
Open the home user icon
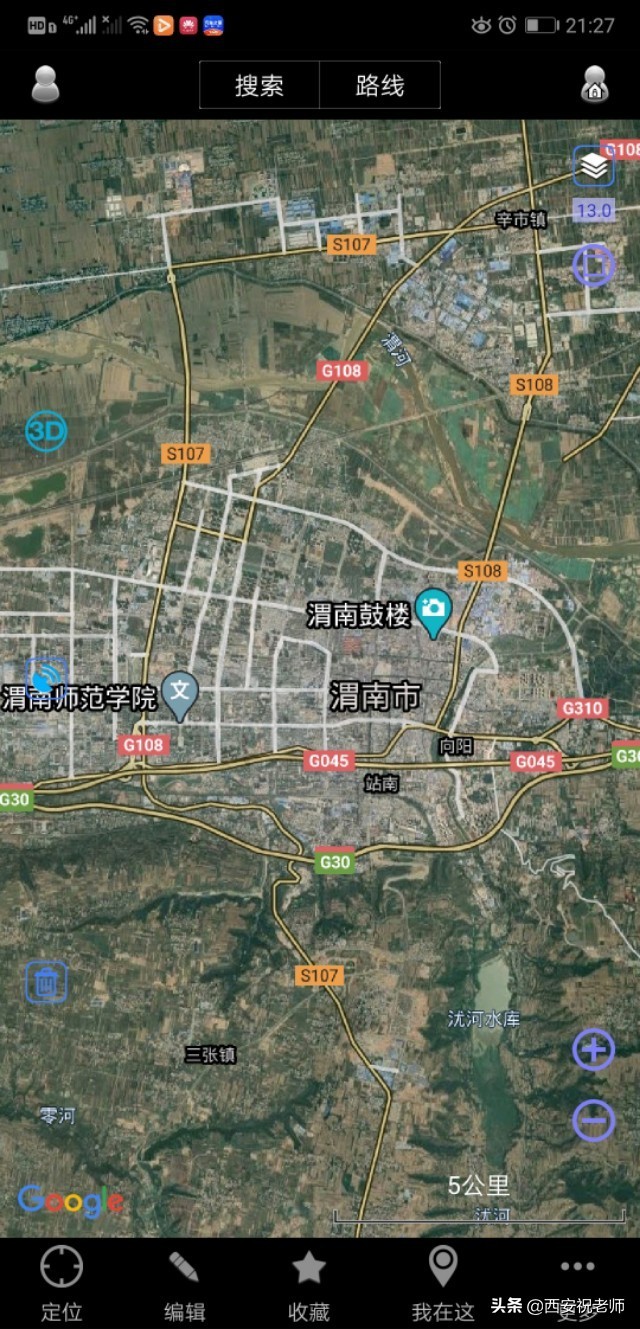pos(595,85)
